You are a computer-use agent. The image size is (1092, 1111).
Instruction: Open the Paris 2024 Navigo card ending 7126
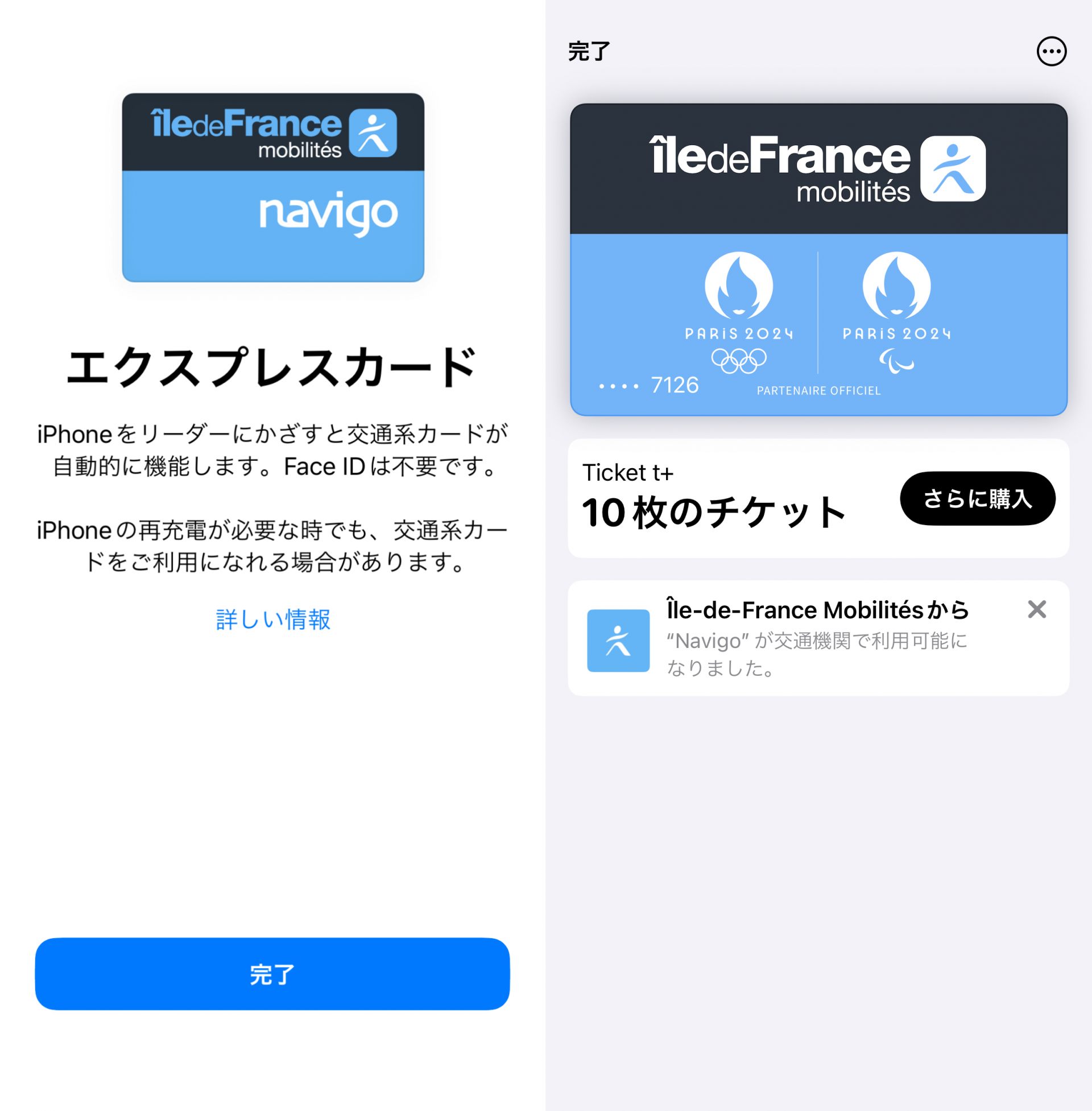818,259
